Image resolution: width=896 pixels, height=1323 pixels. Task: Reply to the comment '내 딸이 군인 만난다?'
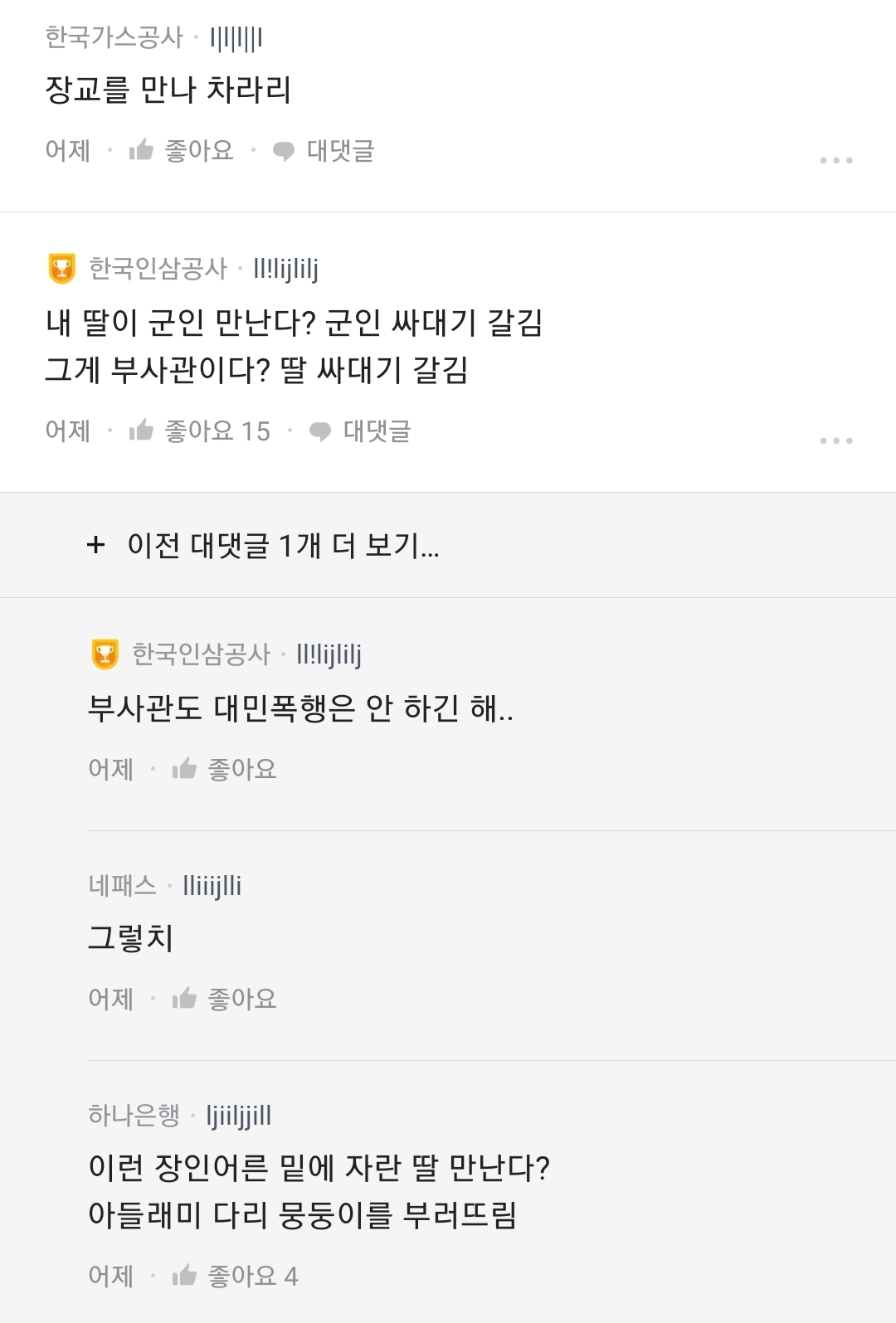(x=361, y=430)
